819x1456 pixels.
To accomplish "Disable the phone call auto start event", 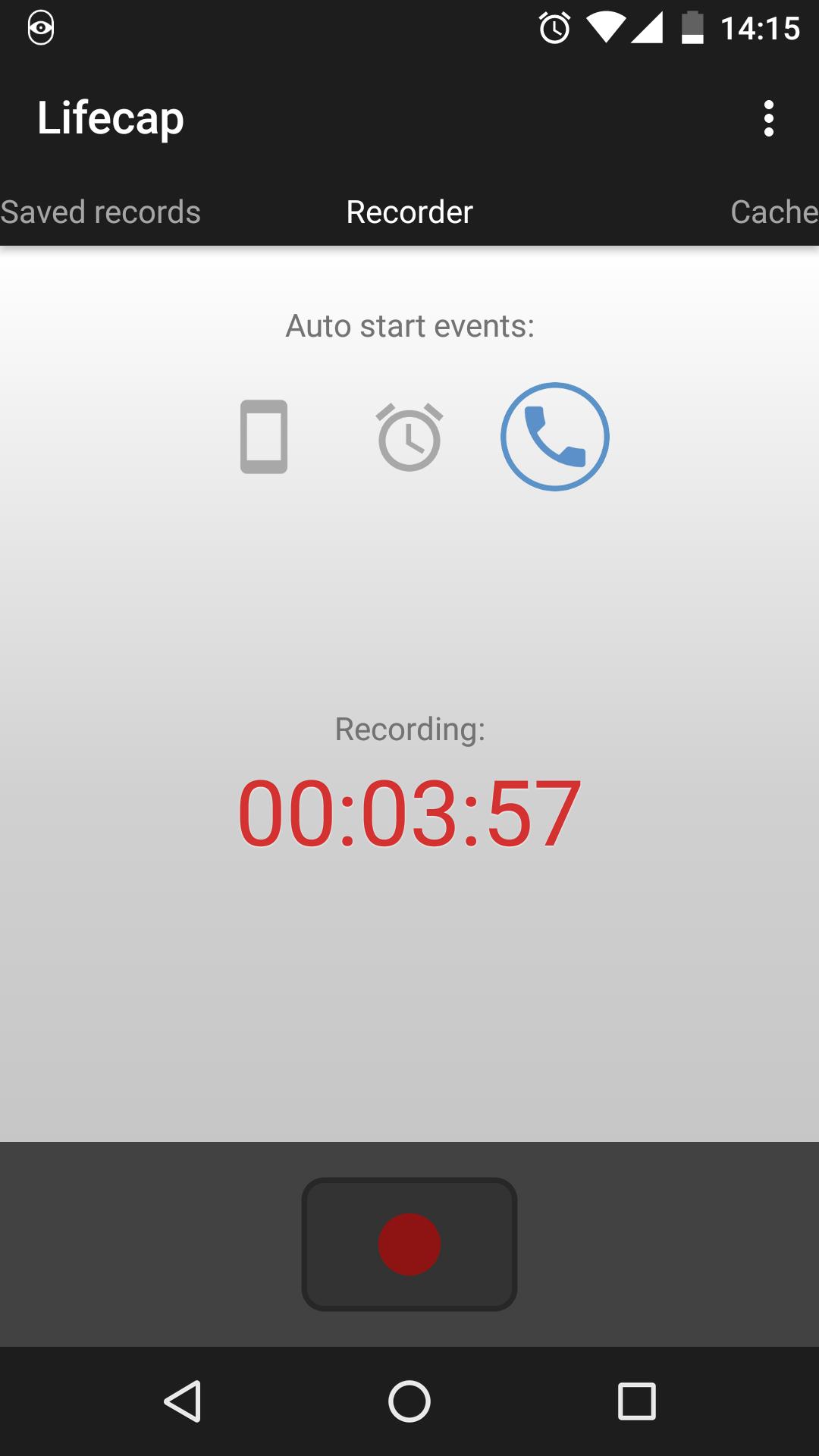I will tap(554, 437).
